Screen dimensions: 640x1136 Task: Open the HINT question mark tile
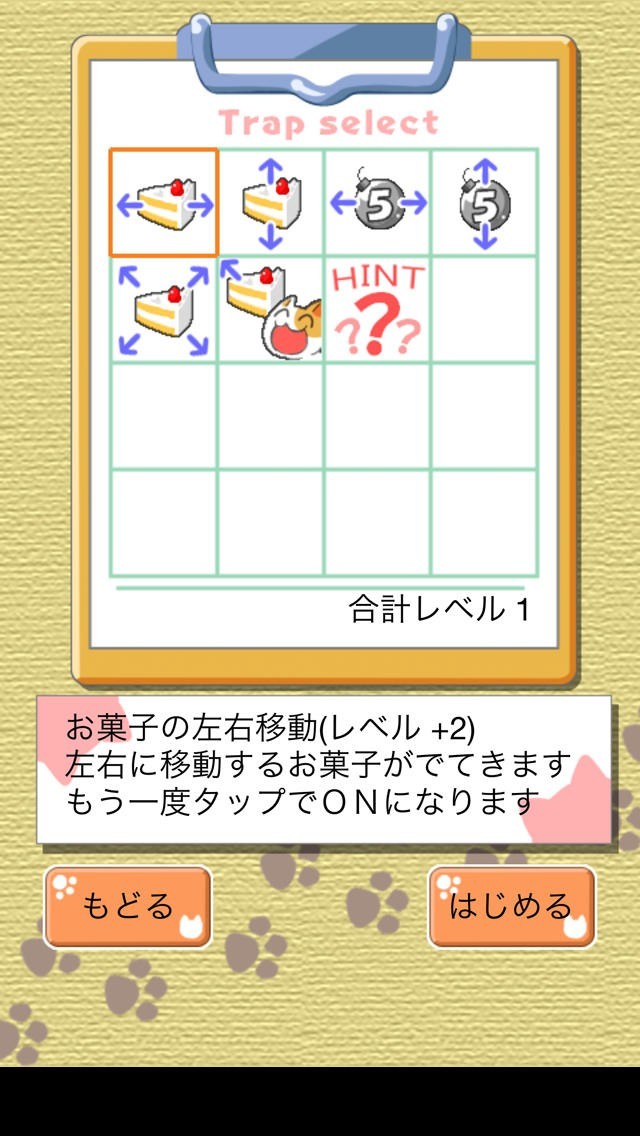(378, 310)
